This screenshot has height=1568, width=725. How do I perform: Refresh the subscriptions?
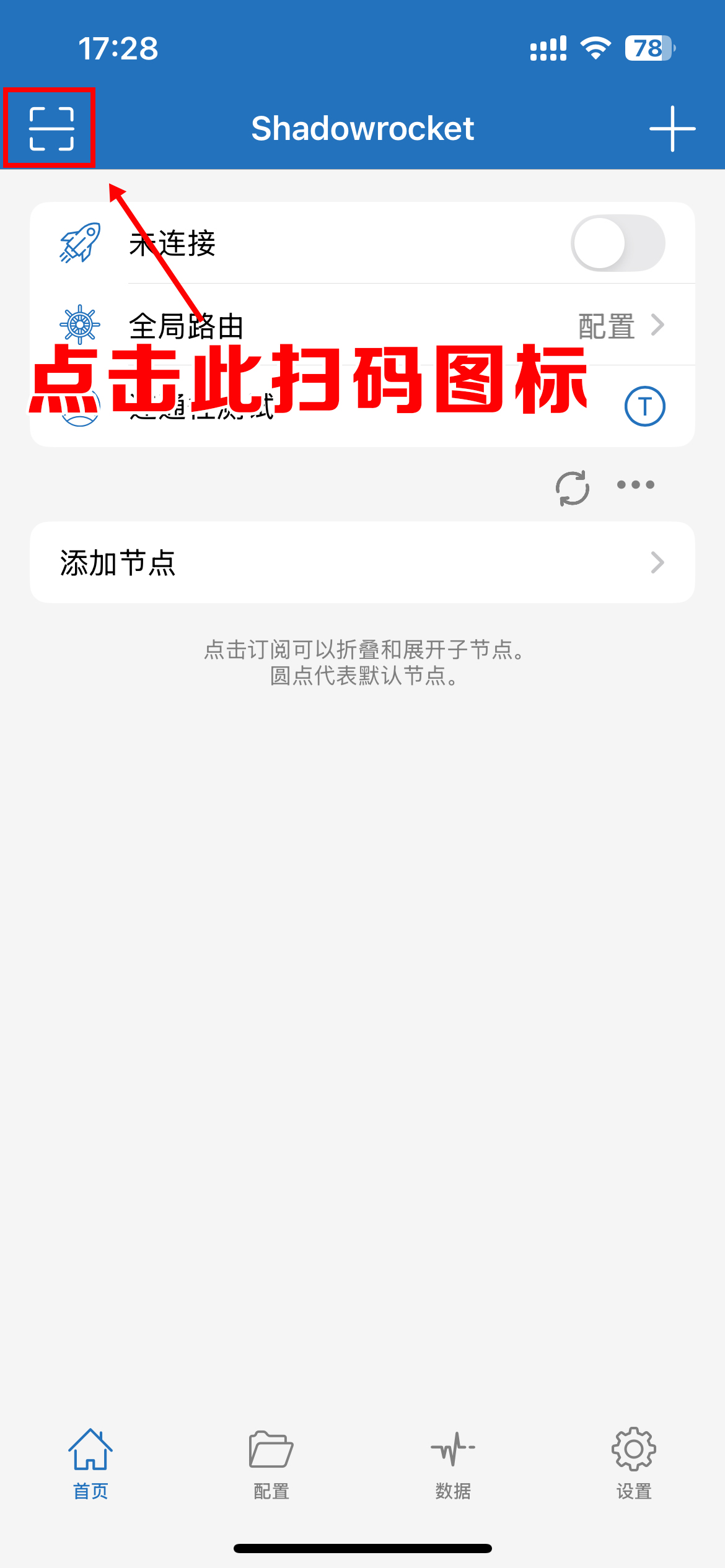point(573,488)
